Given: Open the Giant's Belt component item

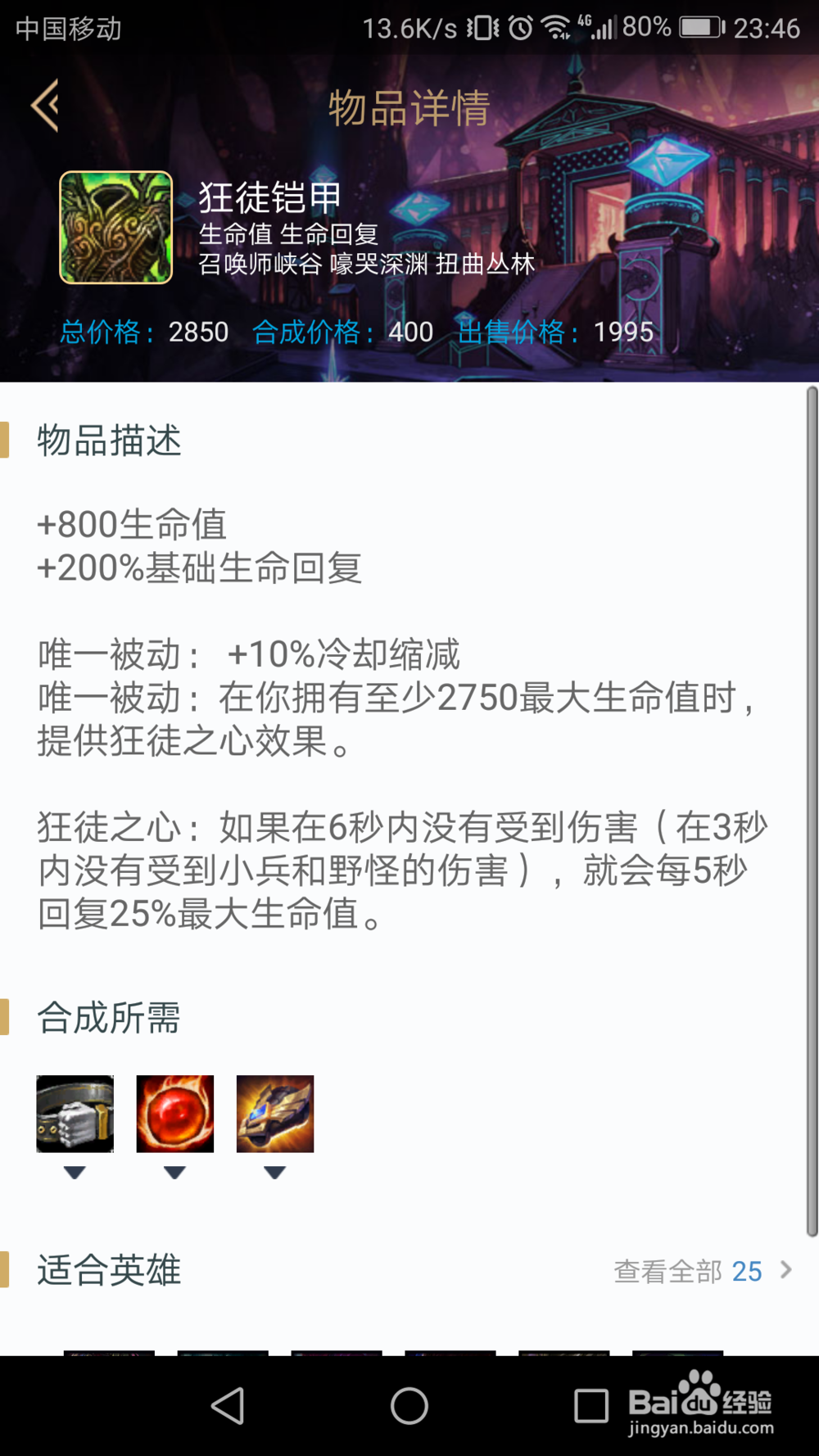Looking at the screenshot, I should click(75, 1114).
